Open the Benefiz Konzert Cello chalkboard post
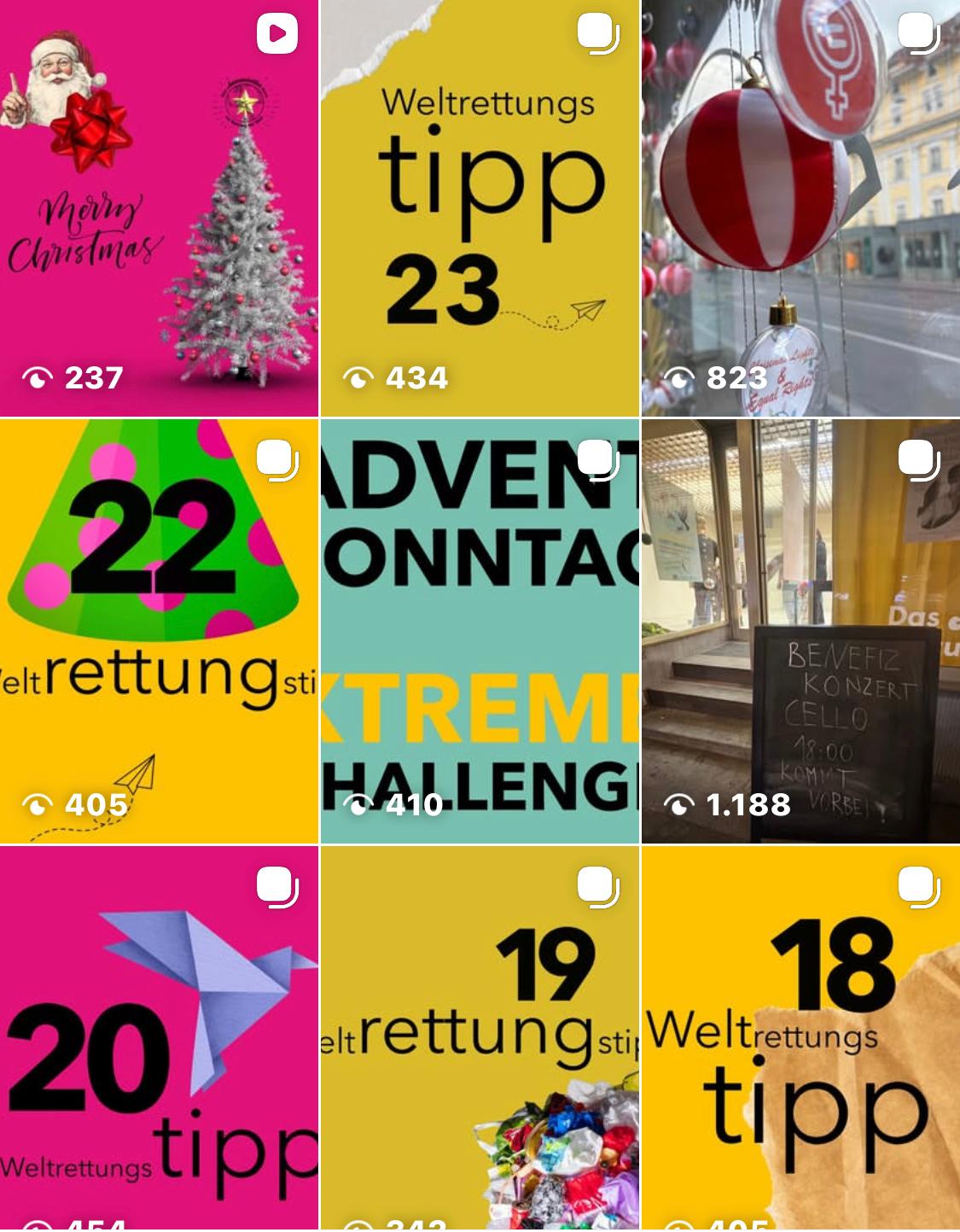Viewport: 960px width, 1232px height. coord(800,631)
